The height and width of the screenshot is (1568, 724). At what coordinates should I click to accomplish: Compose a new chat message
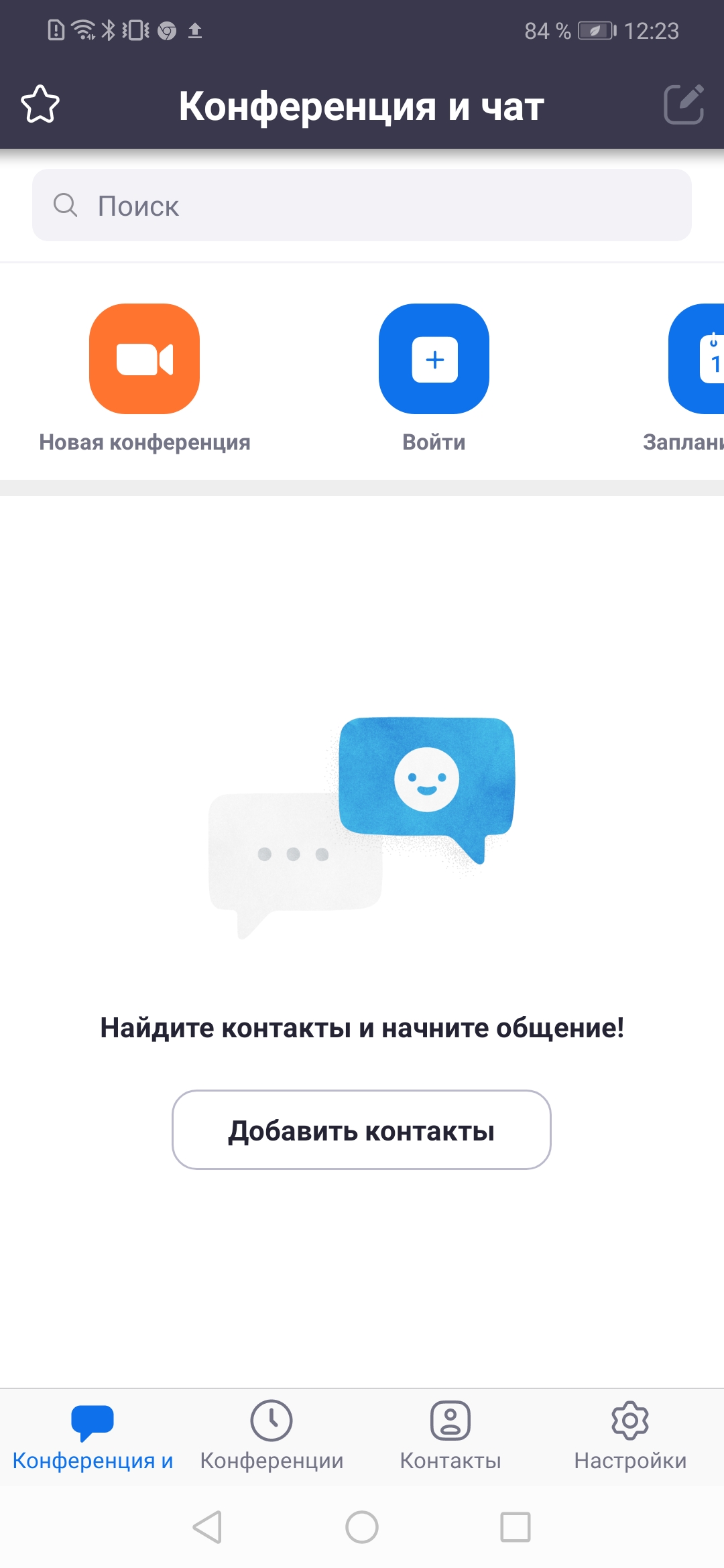point(683,105)
